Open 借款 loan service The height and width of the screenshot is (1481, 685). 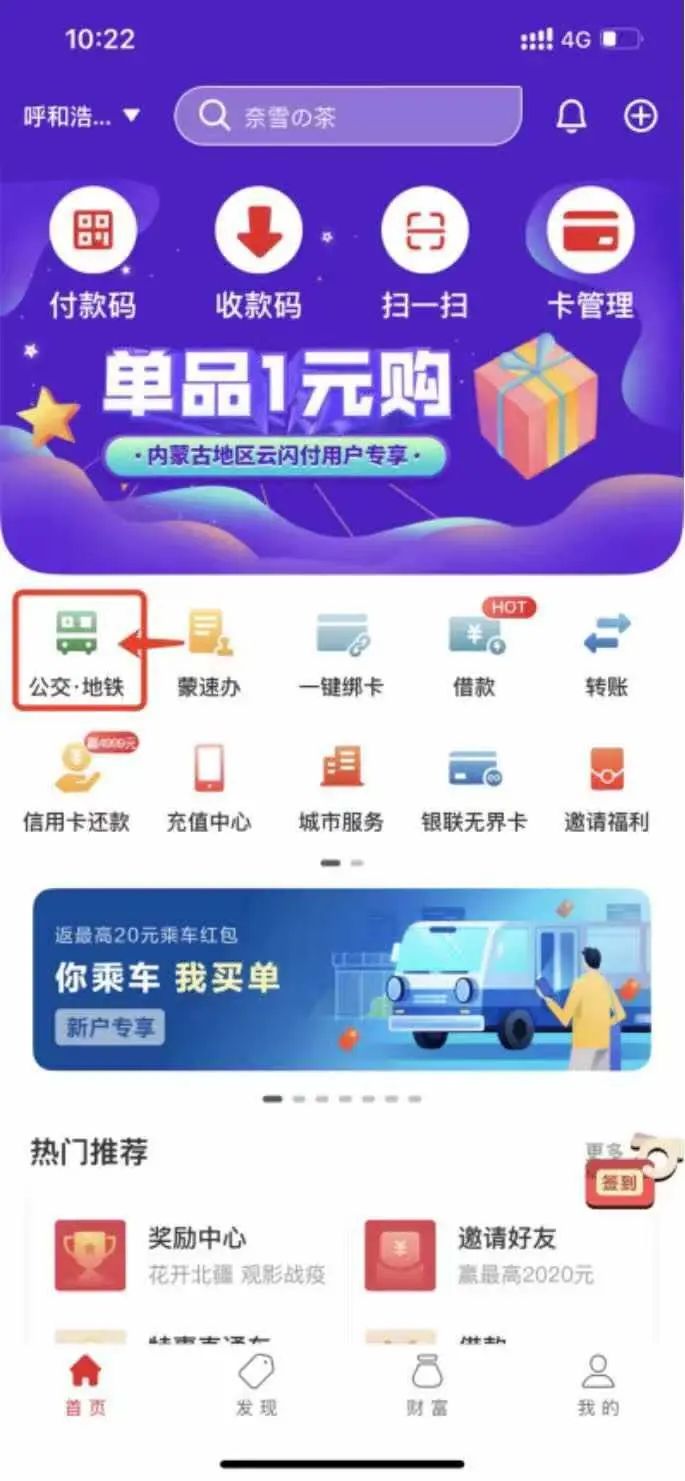click(x=475, y=650)
